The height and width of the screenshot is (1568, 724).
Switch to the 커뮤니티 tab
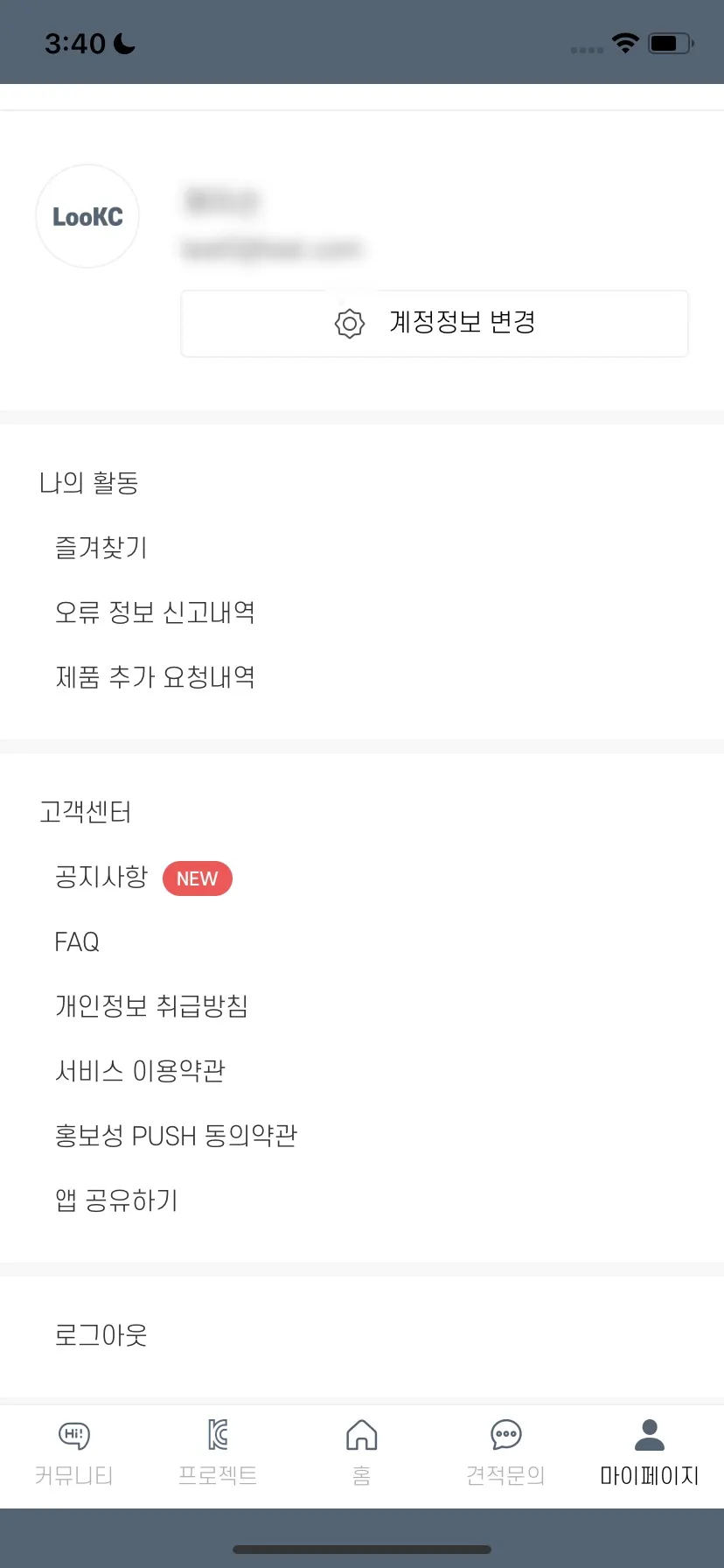[x=73, y=1452]
